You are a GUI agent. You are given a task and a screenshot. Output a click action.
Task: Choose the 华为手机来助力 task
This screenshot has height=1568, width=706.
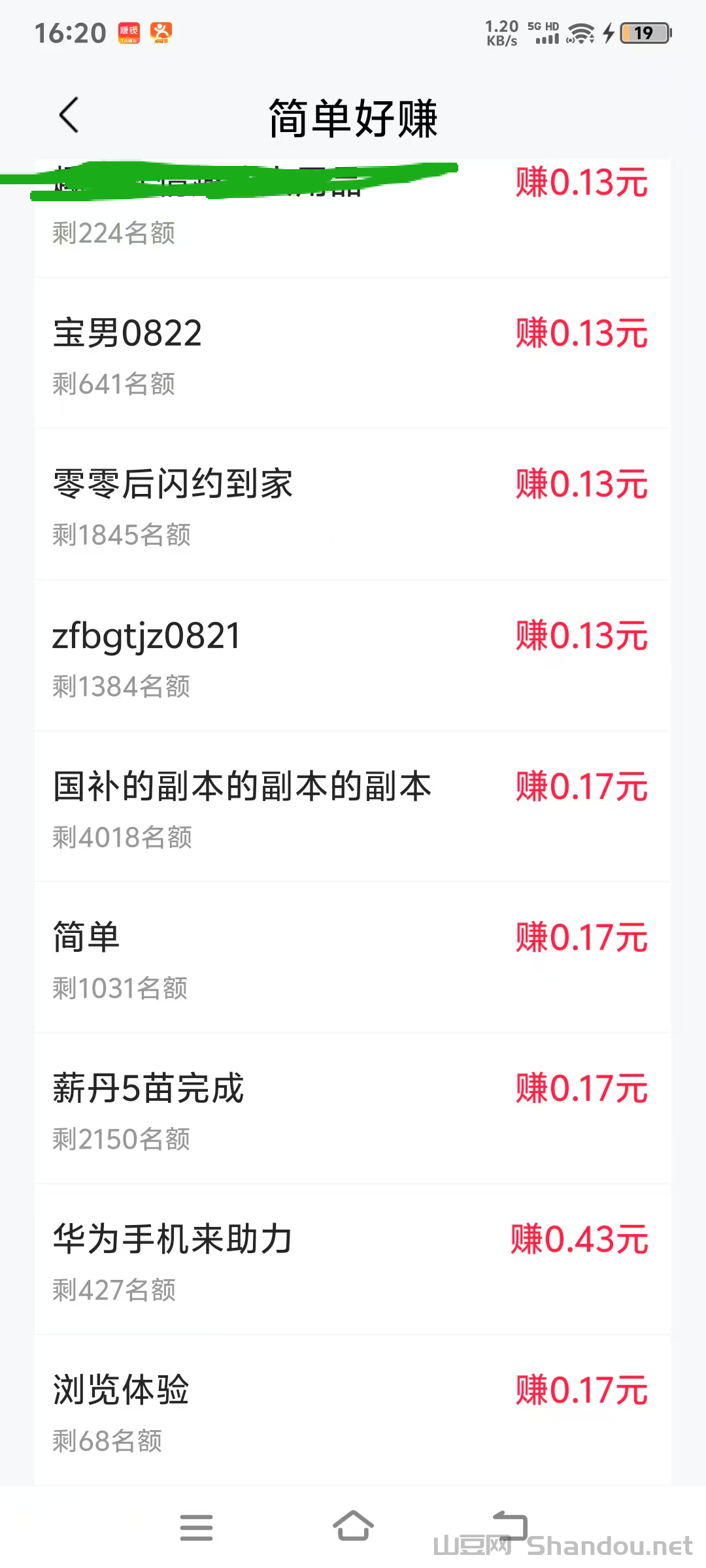[x=353, y=1260]
